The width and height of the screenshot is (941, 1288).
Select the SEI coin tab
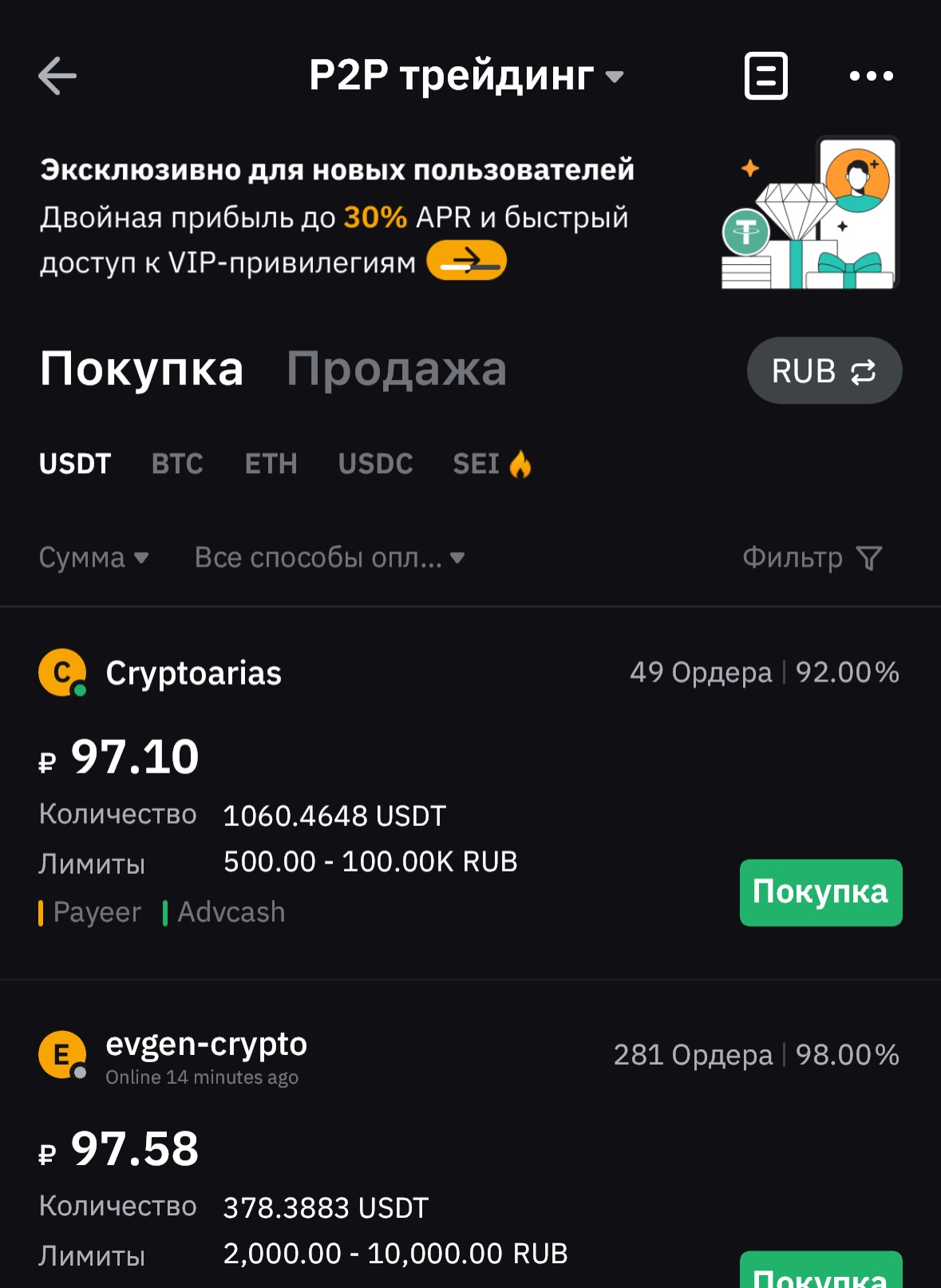click(490, 464)
